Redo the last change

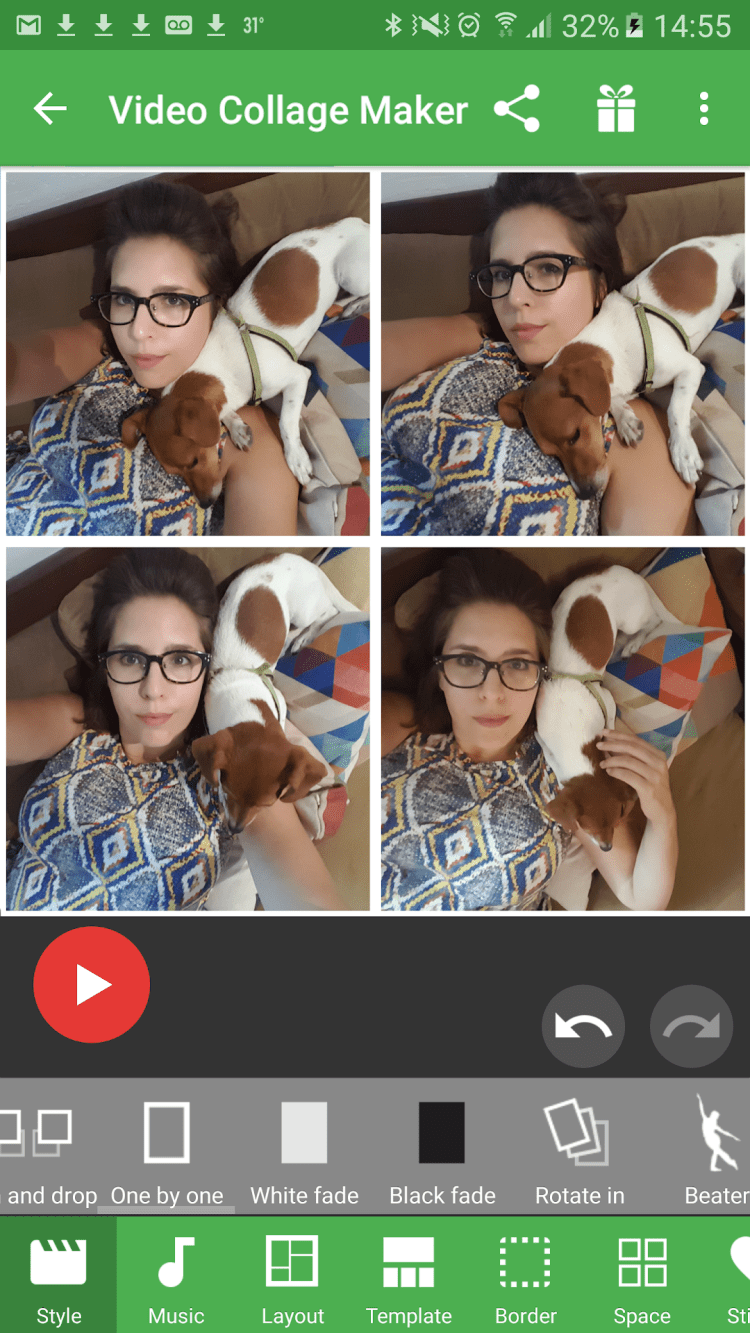(x=691, y=1026)
